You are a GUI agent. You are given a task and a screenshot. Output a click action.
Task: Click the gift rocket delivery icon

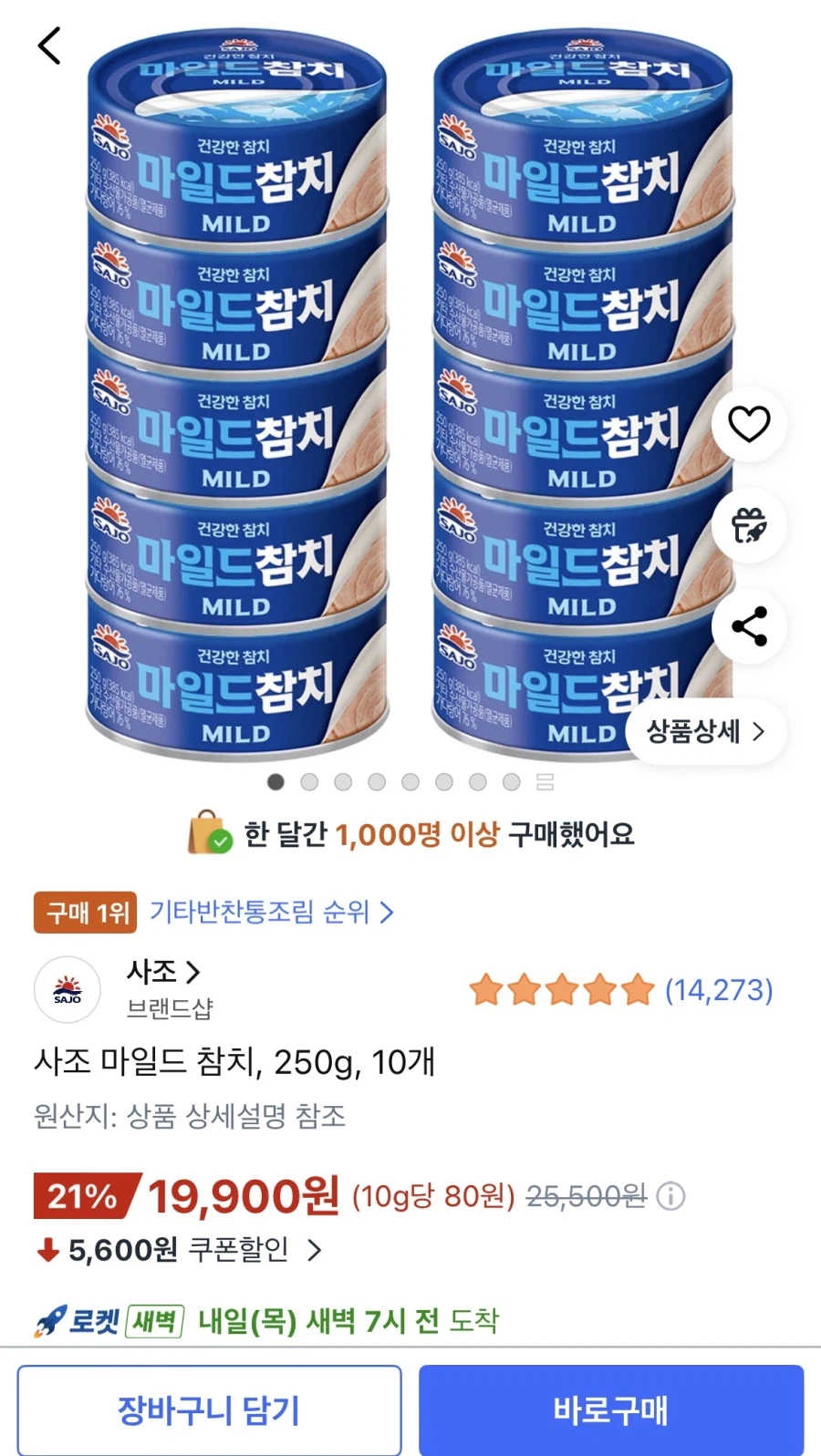tap(748, 525)
